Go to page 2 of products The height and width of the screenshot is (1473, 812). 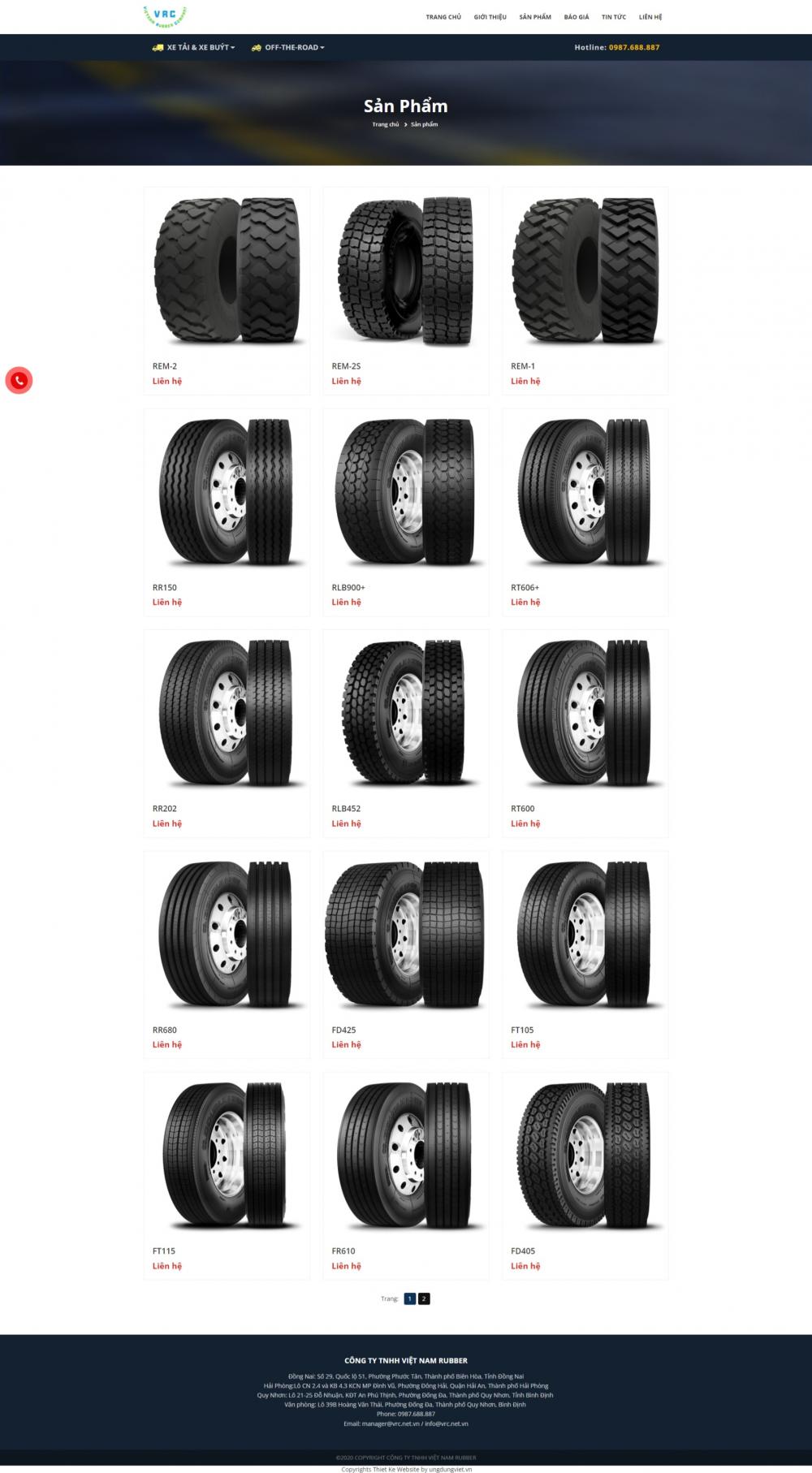point(424,1298)
